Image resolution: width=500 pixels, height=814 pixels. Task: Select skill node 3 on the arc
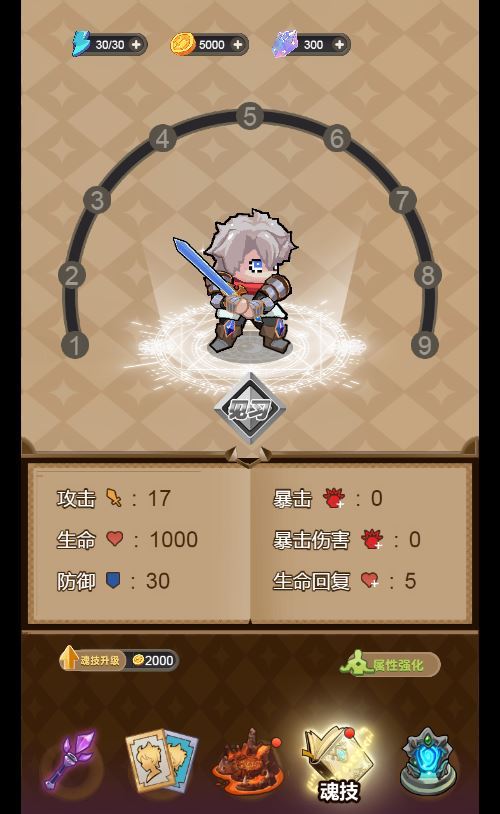pyautogui.click(x=97, y=200)
